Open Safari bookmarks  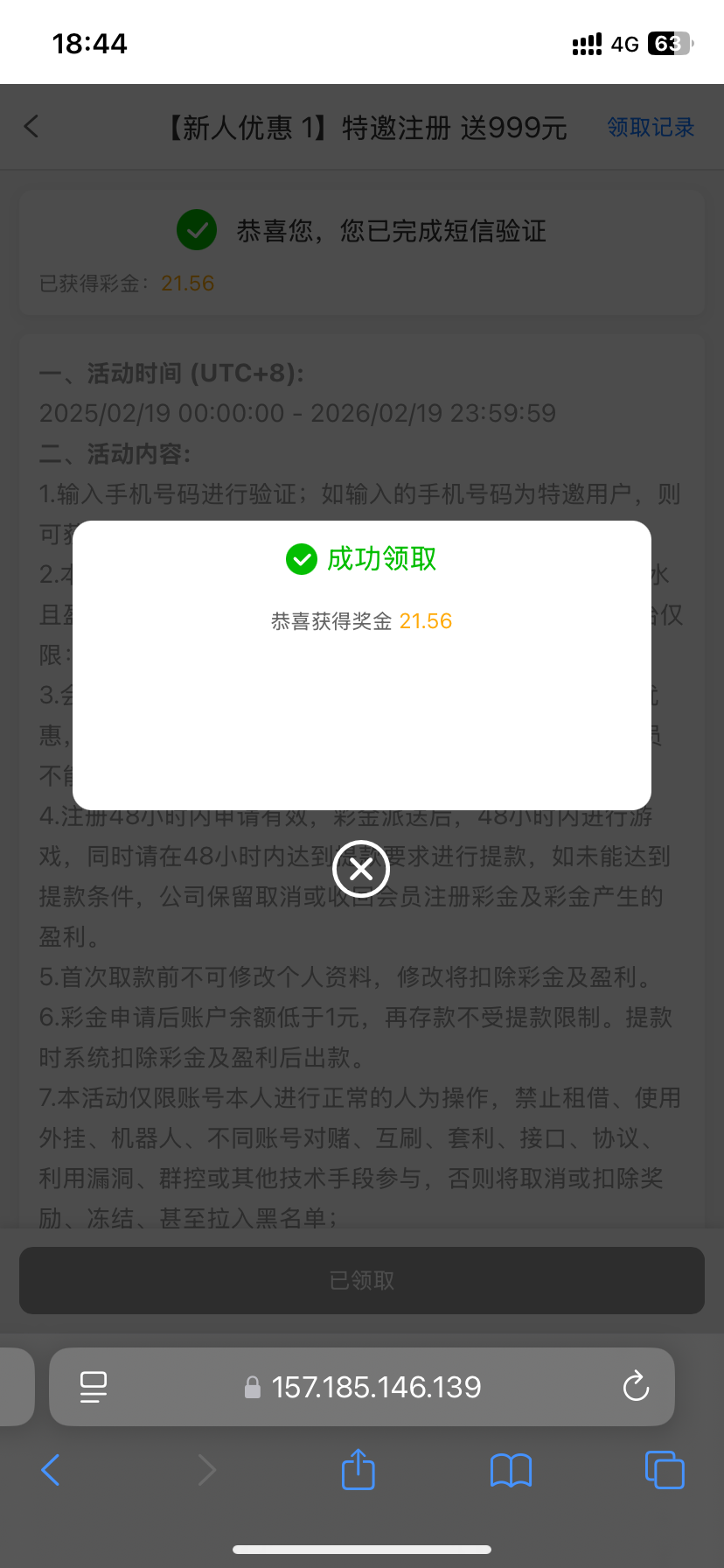[511, 1470]
